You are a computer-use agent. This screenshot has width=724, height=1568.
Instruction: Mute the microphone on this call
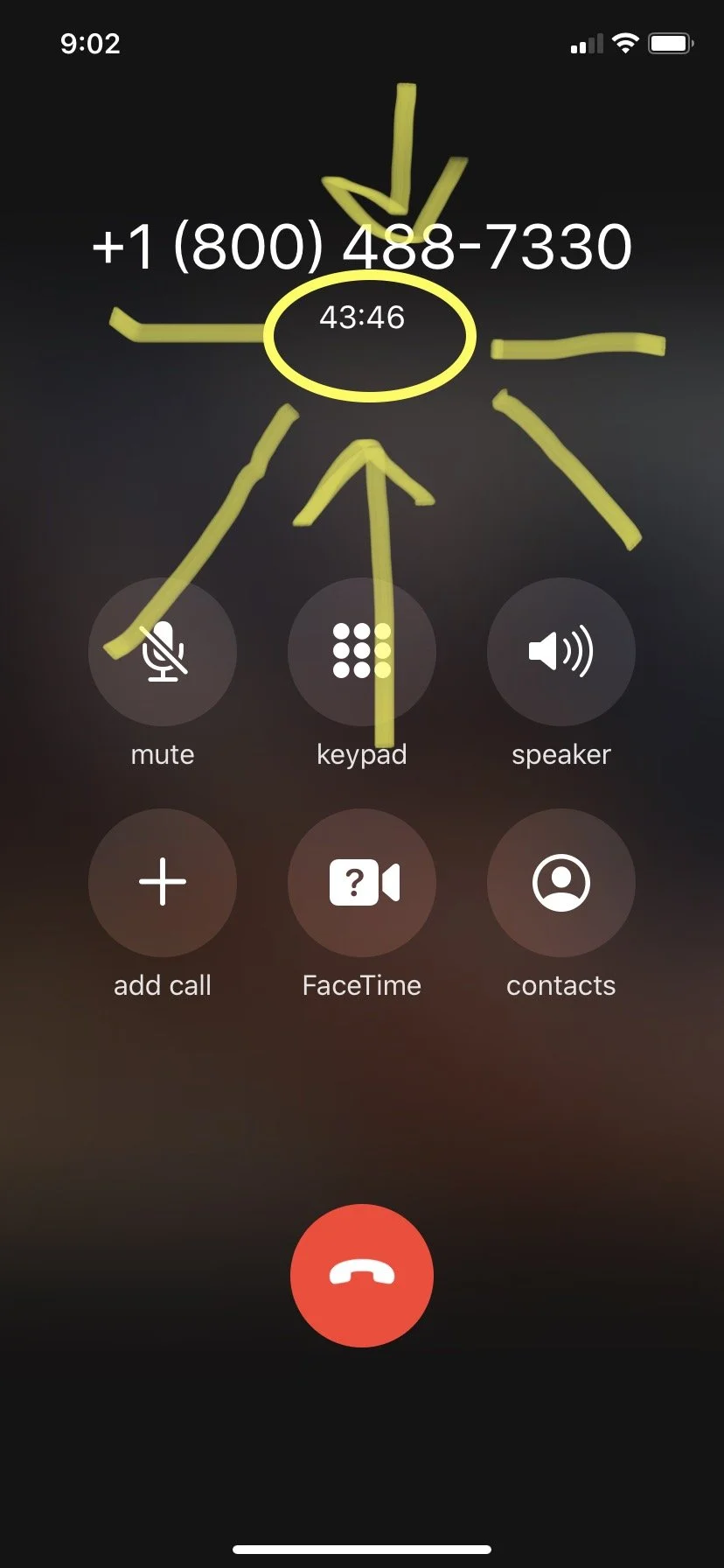pyautogui.click(x=163, y=652)
